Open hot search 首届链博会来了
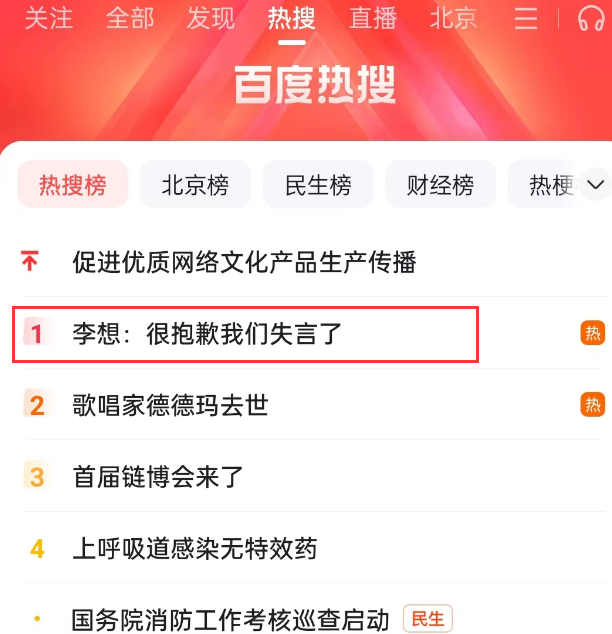Viewport: 612px width, 634px height. [x=158, y=477]
